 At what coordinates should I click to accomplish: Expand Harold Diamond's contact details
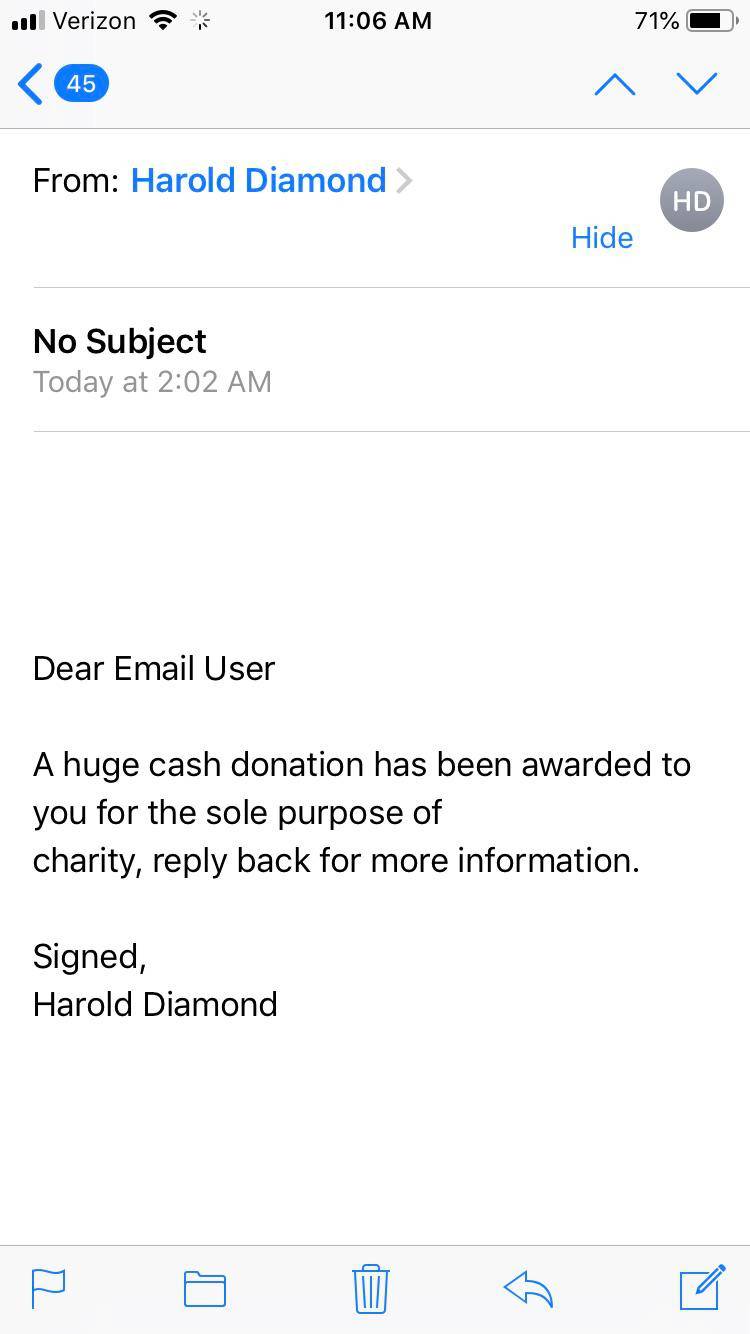tap(405, 180)
